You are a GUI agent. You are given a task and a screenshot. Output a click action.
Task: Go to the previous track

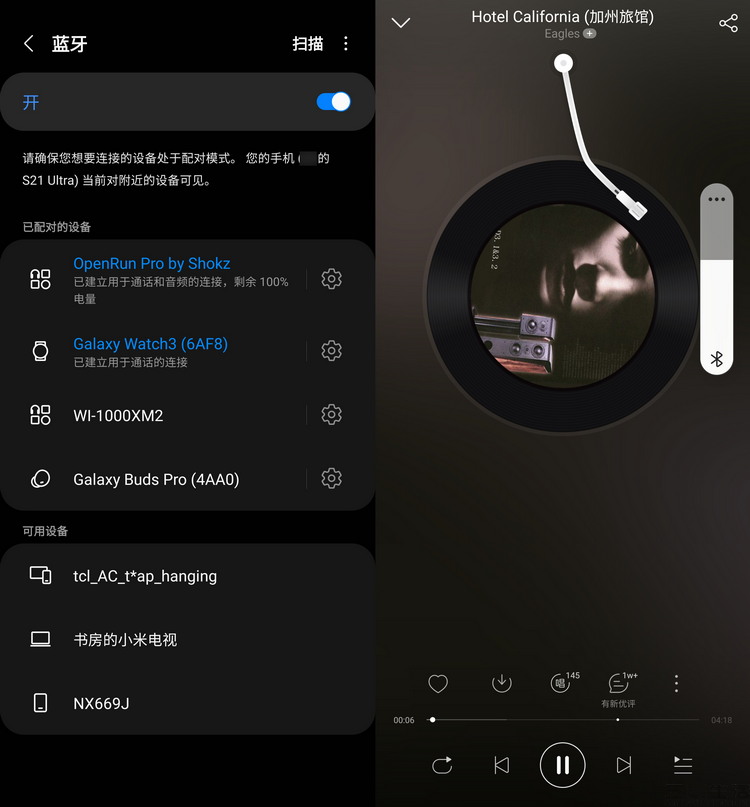pyautogui.click(x=501, y=765)
